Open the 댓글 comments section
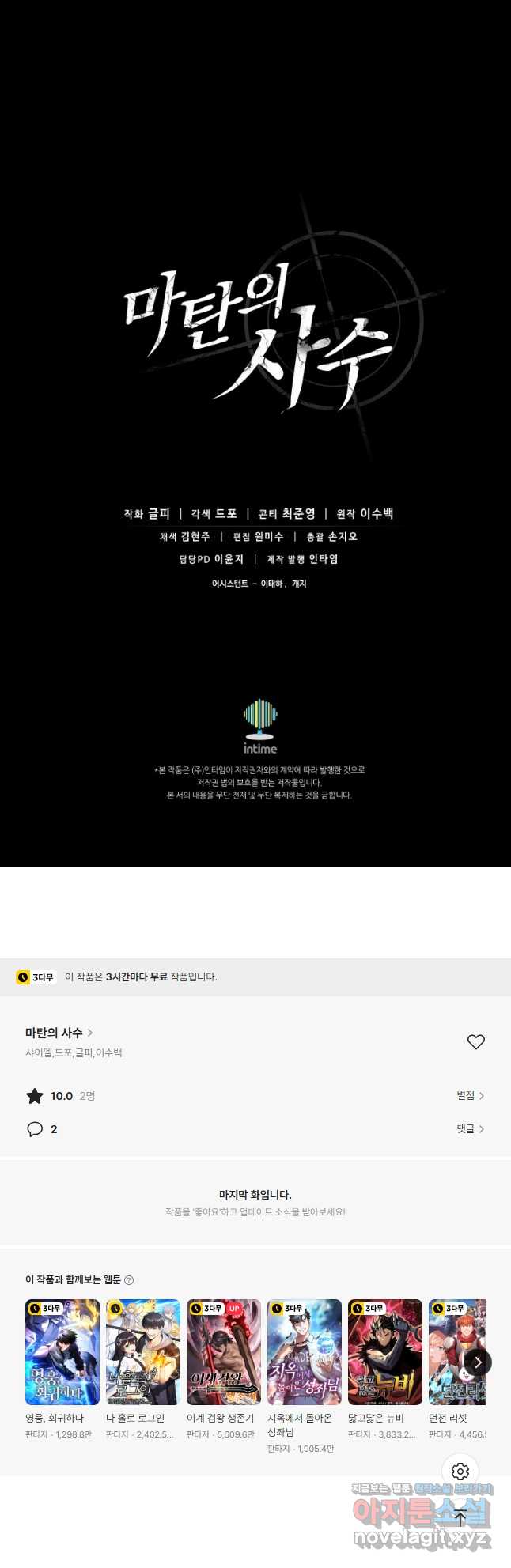Viewport: 511px width, 1568px height. (470, 1129)
